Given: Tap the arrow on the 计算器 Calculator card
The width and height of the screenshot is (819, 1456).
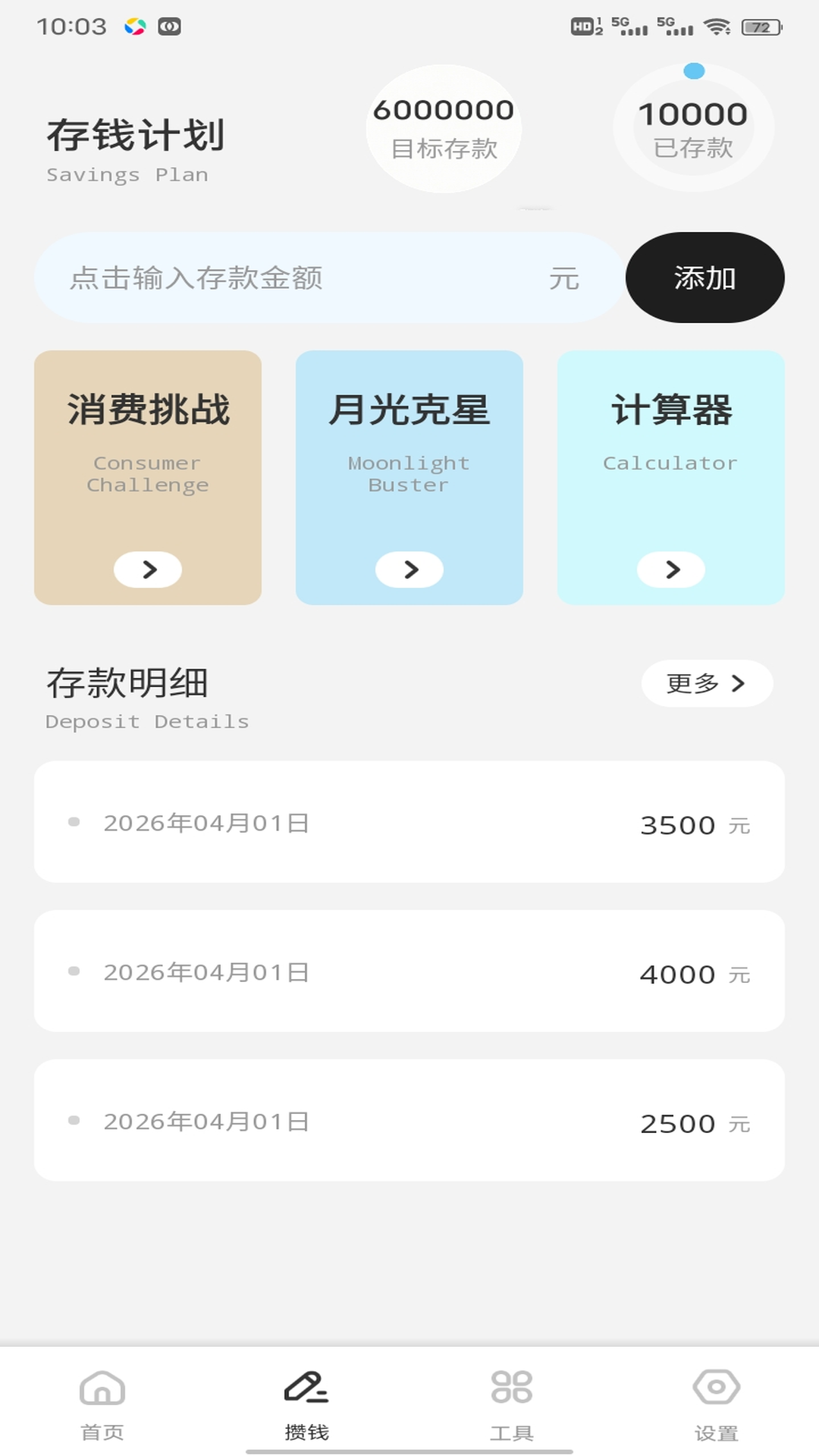Looking at the screenshot, I should click(x=670, y=570).
